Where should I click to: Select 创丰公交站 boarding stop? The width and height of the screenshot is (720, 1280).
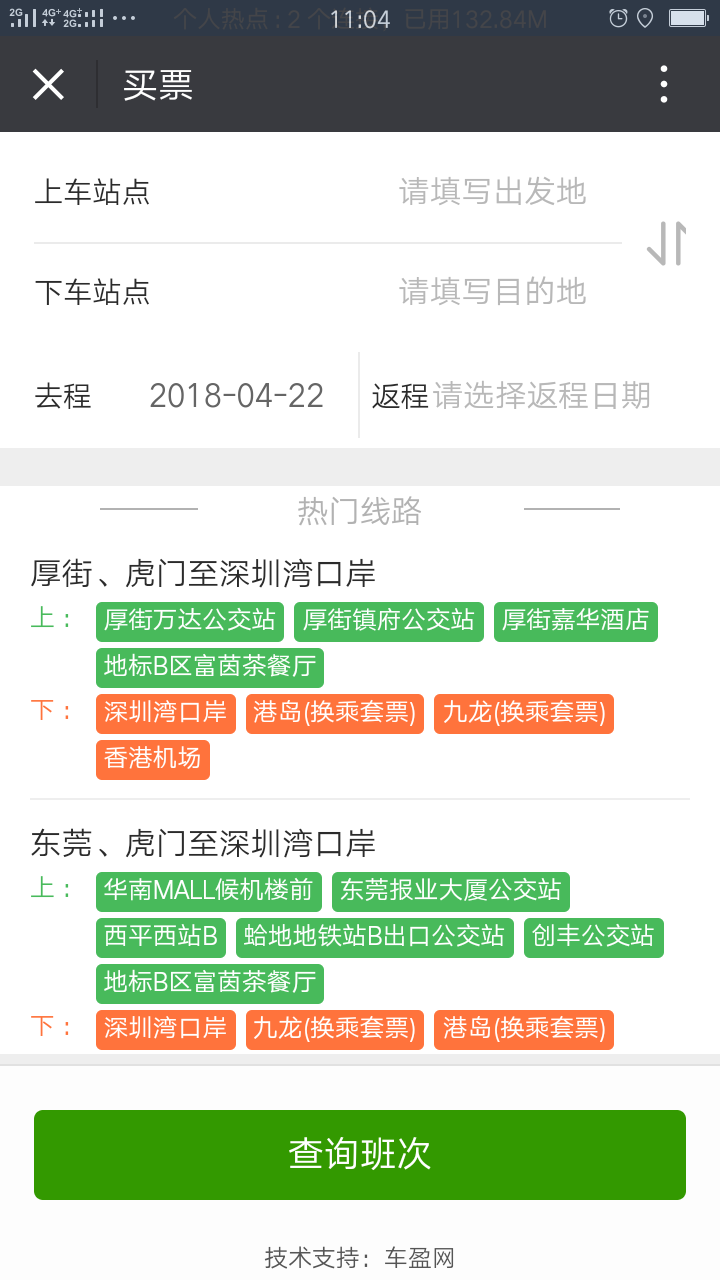(x=594, y=937)
